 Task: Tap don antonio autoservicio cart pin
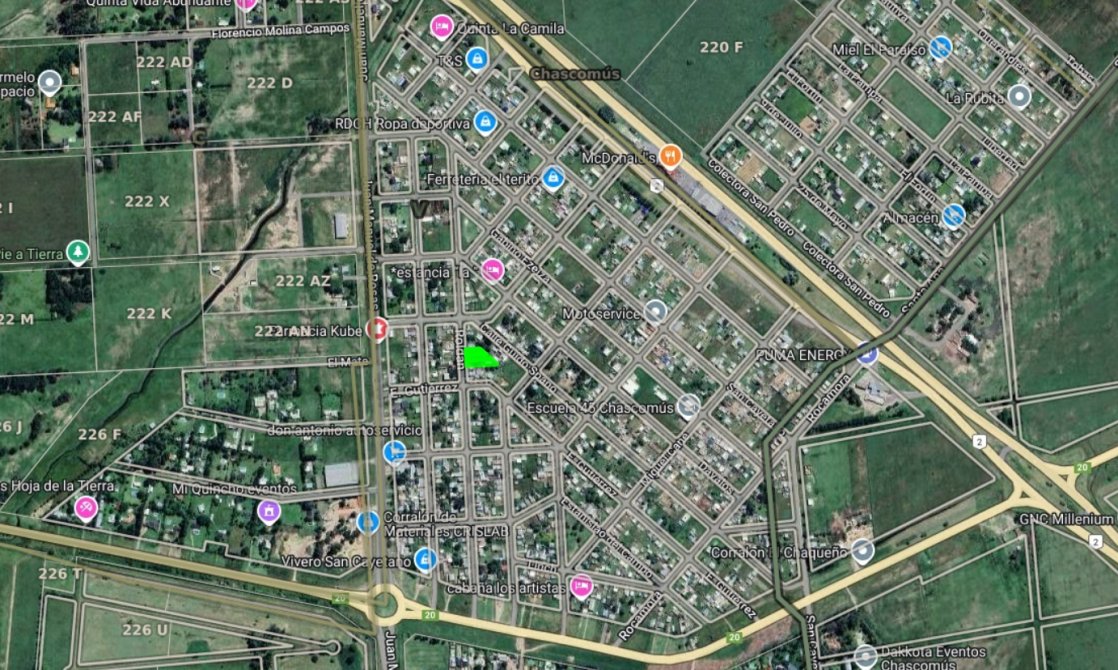(394, 452)
